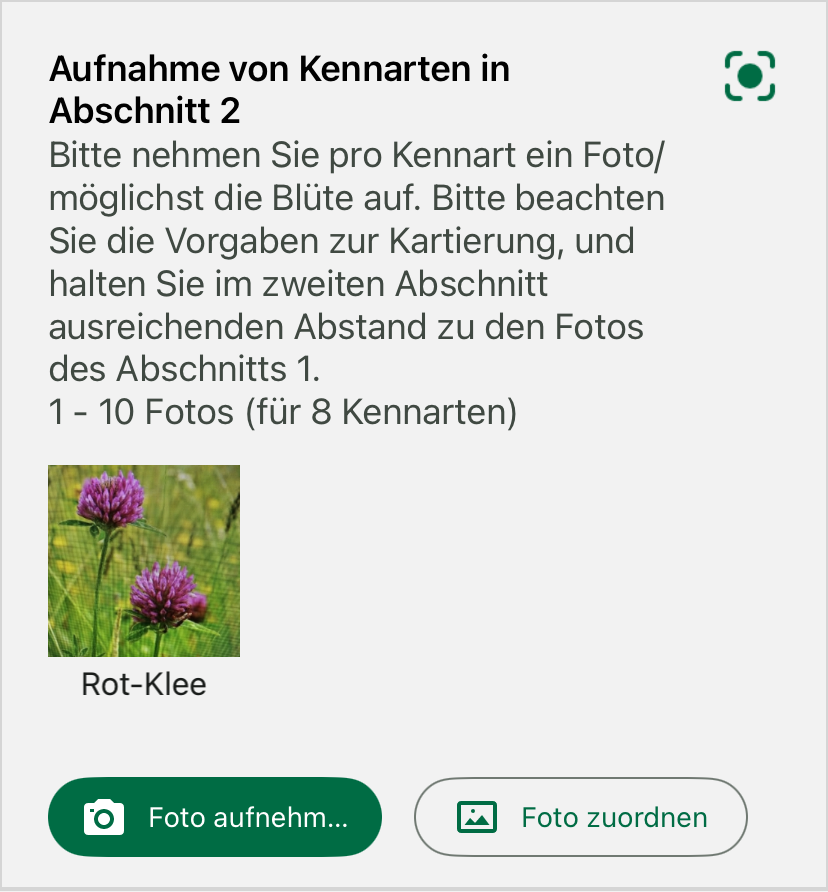Viewport: 828px width, 892px height.
Task: Select Foto zuordnen to assign a photo
Action: coord(581,817)
